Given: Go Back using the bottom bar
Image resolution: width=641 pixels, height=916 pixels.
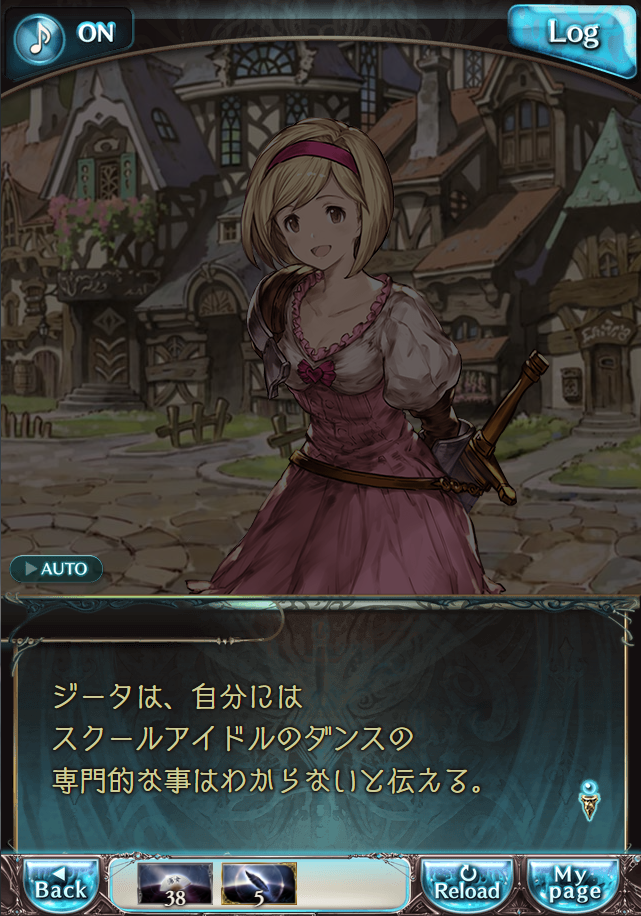Looking at the screenshot, I should click(x=61, y=882).
